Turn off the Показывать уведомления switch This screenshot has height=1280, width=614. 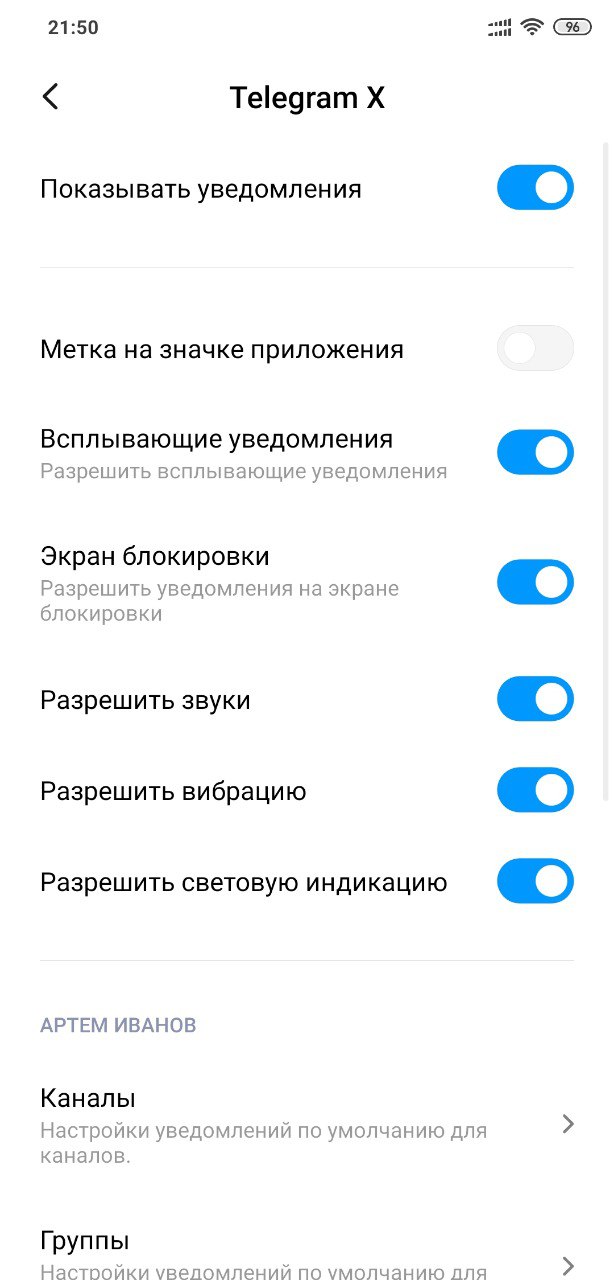(x=535, y=188)
